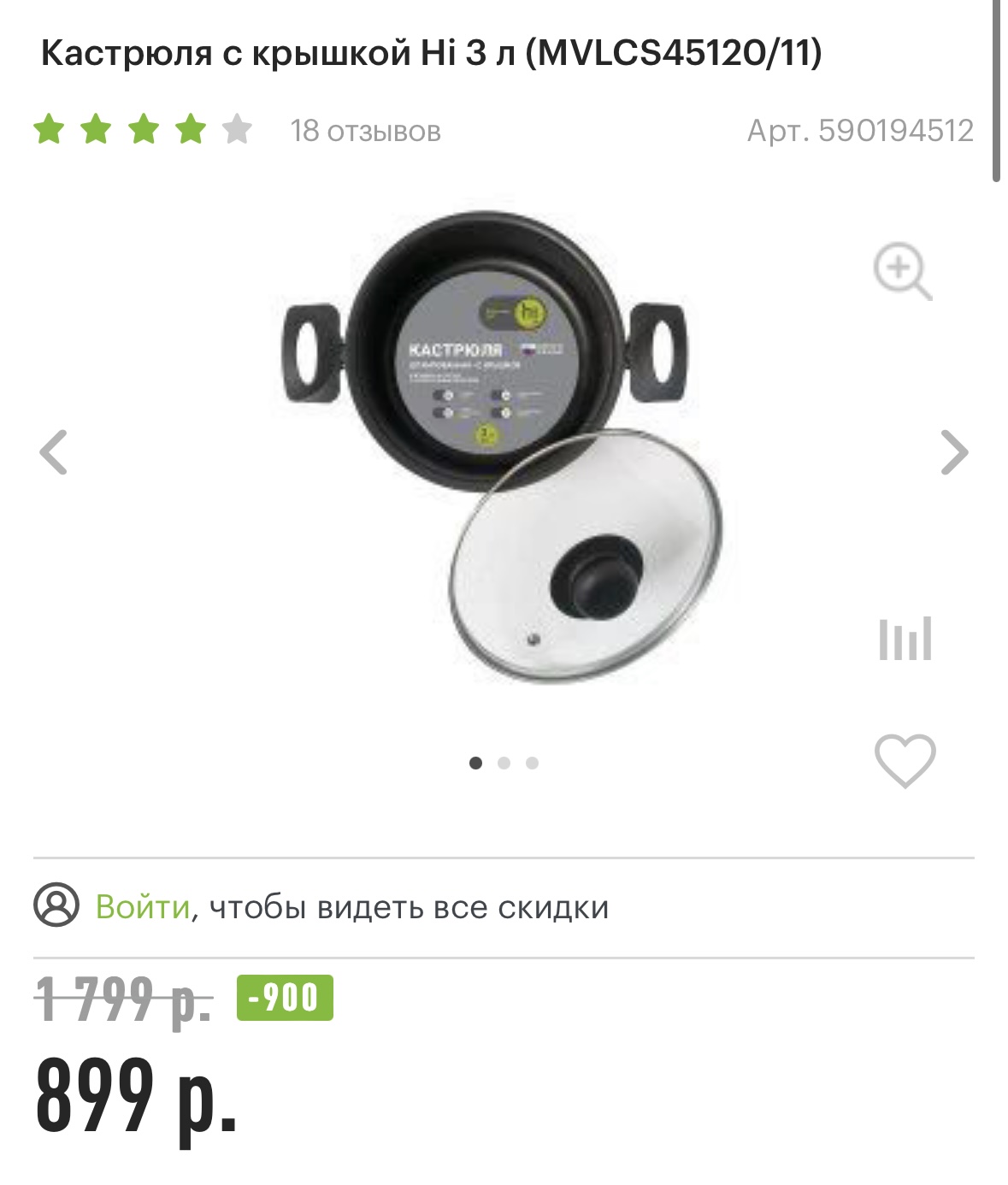
Task: Add the pot to favorites
Action: click(905, 760)
